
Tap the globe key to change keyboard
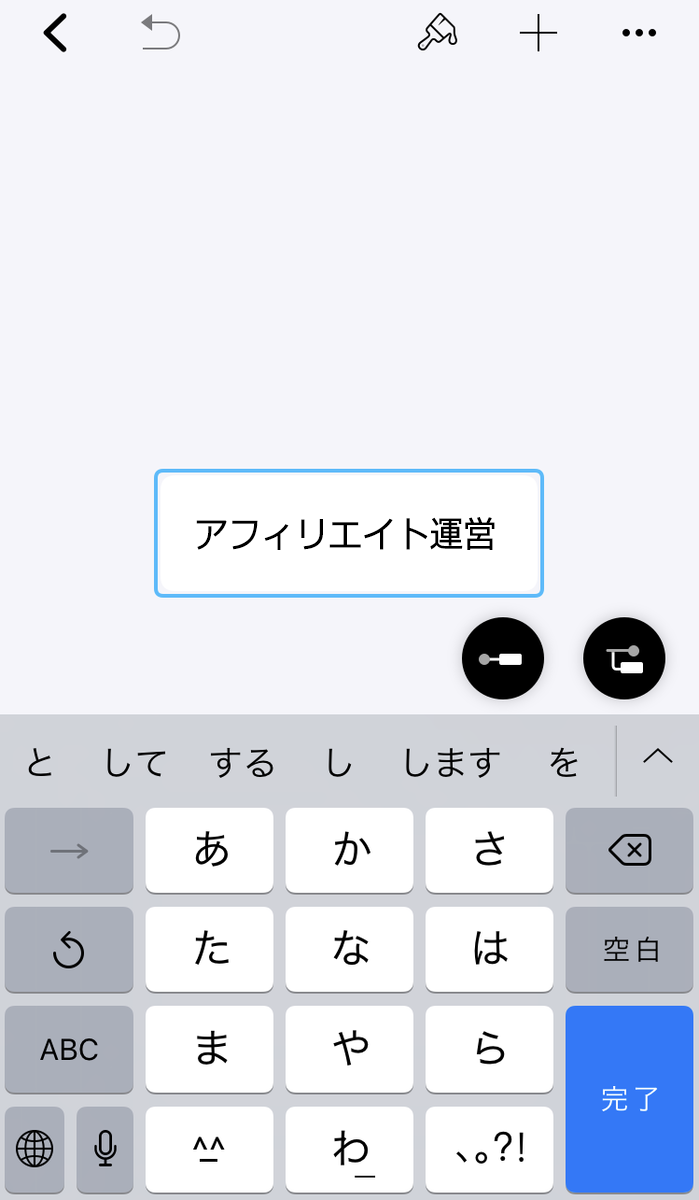(34, 1150)
